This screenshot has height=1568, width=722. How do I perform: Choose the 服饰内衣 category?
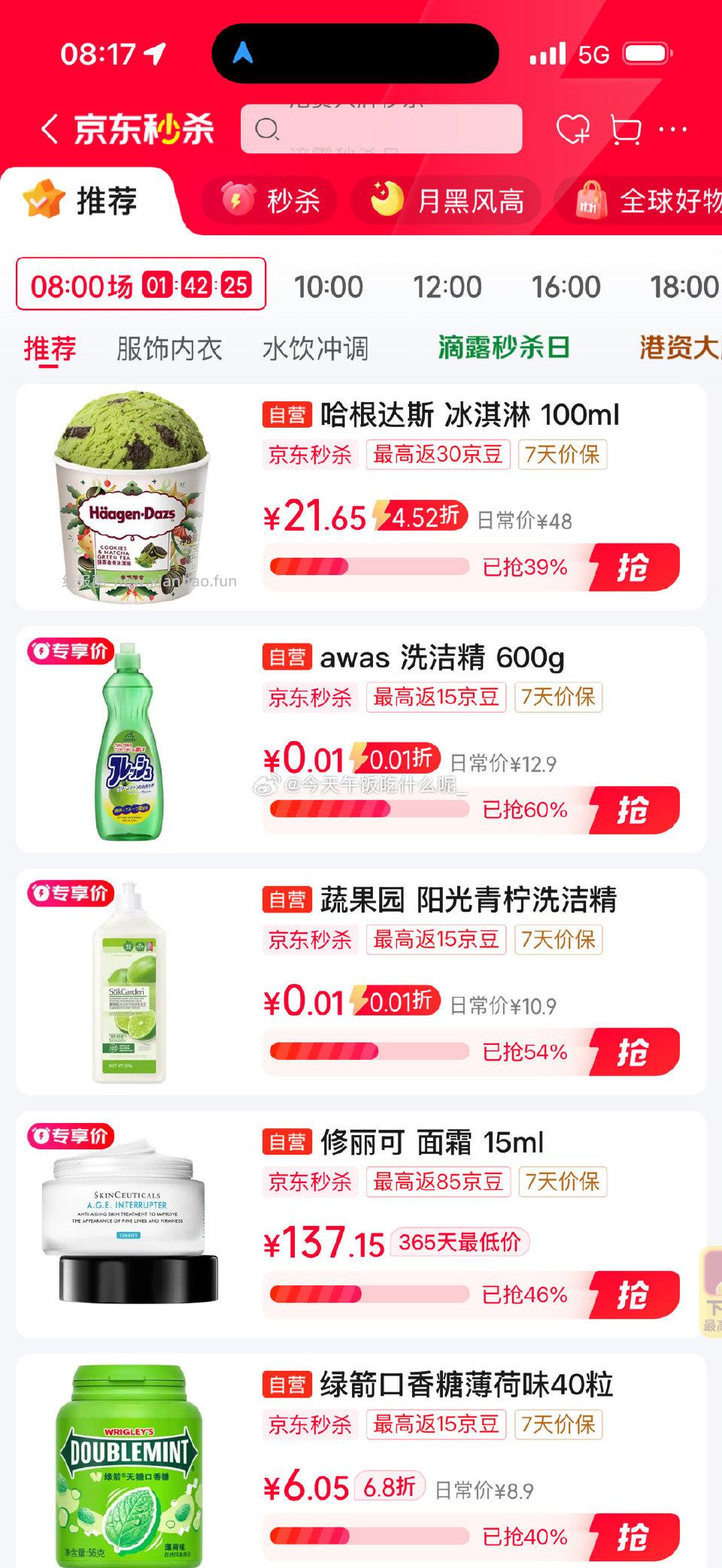tap(169, 349)
